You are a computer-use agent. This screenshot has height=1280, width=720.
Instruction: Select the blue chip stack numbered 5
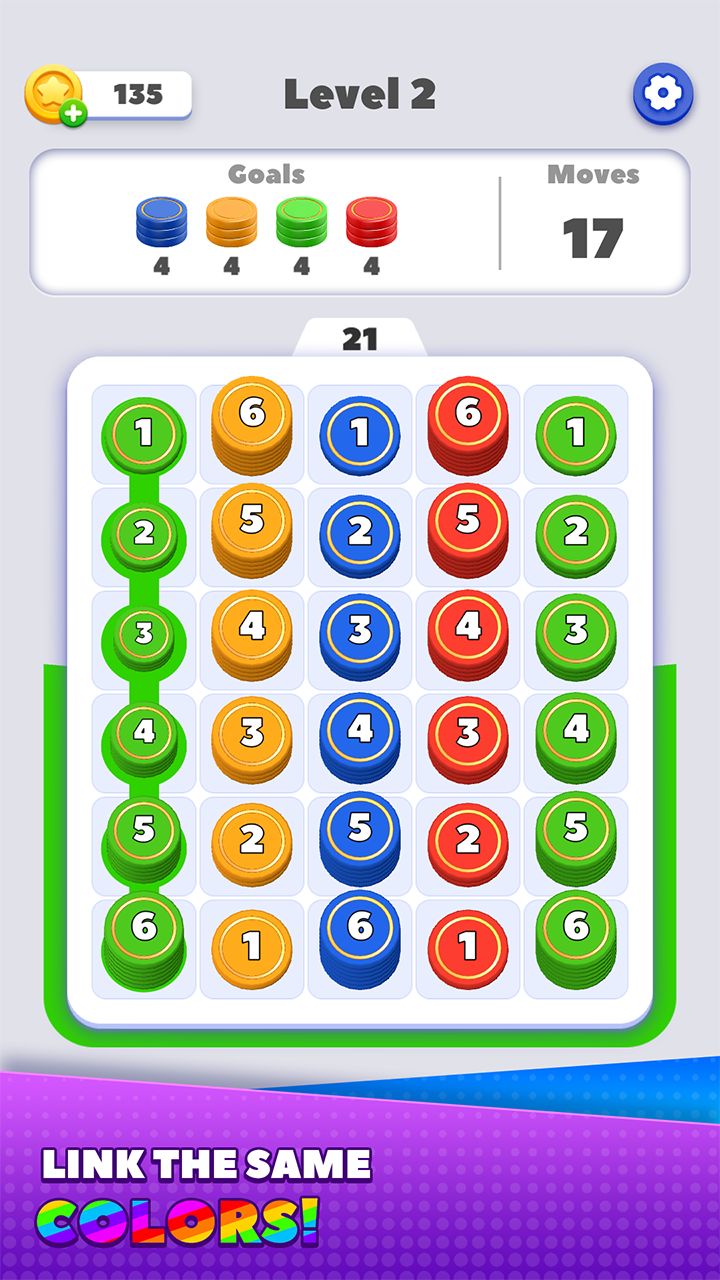[x=360, y=832]
